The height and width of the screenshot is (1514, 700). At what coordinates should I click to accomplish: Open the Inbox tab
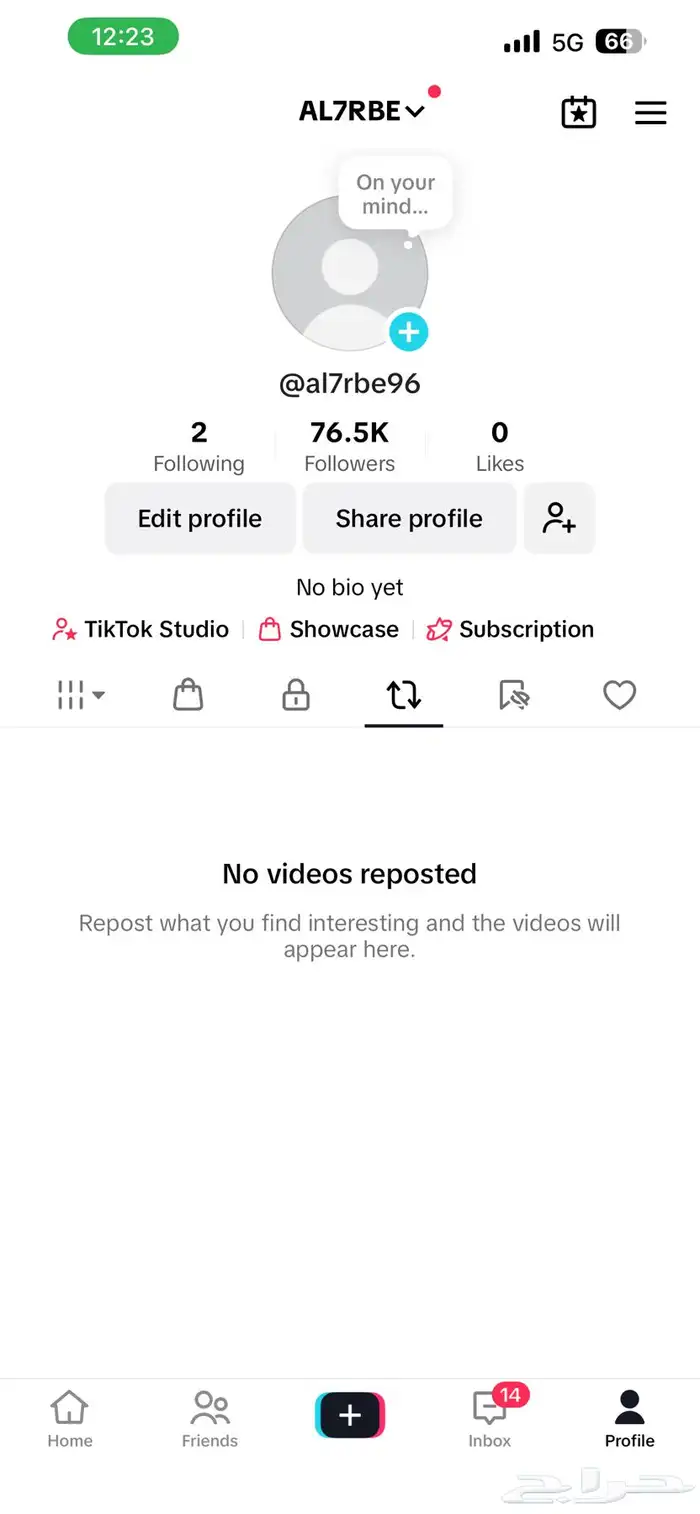[x=490, y=1419]
